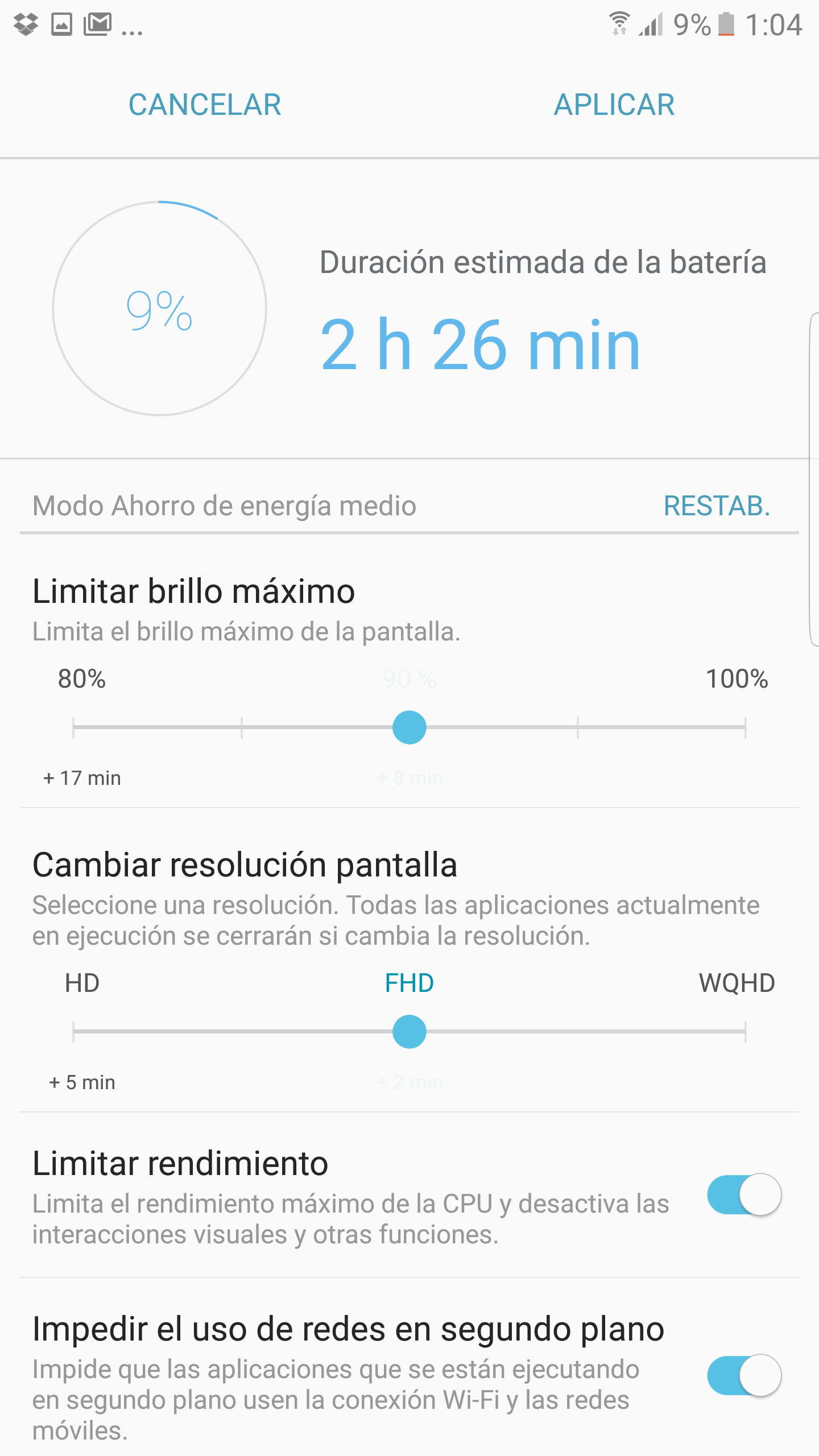Disable Impedir el uso de redes en segundo plano
Image resolution: width=819 pixels, height=1456 pixels.
[x=744, y=1375]
